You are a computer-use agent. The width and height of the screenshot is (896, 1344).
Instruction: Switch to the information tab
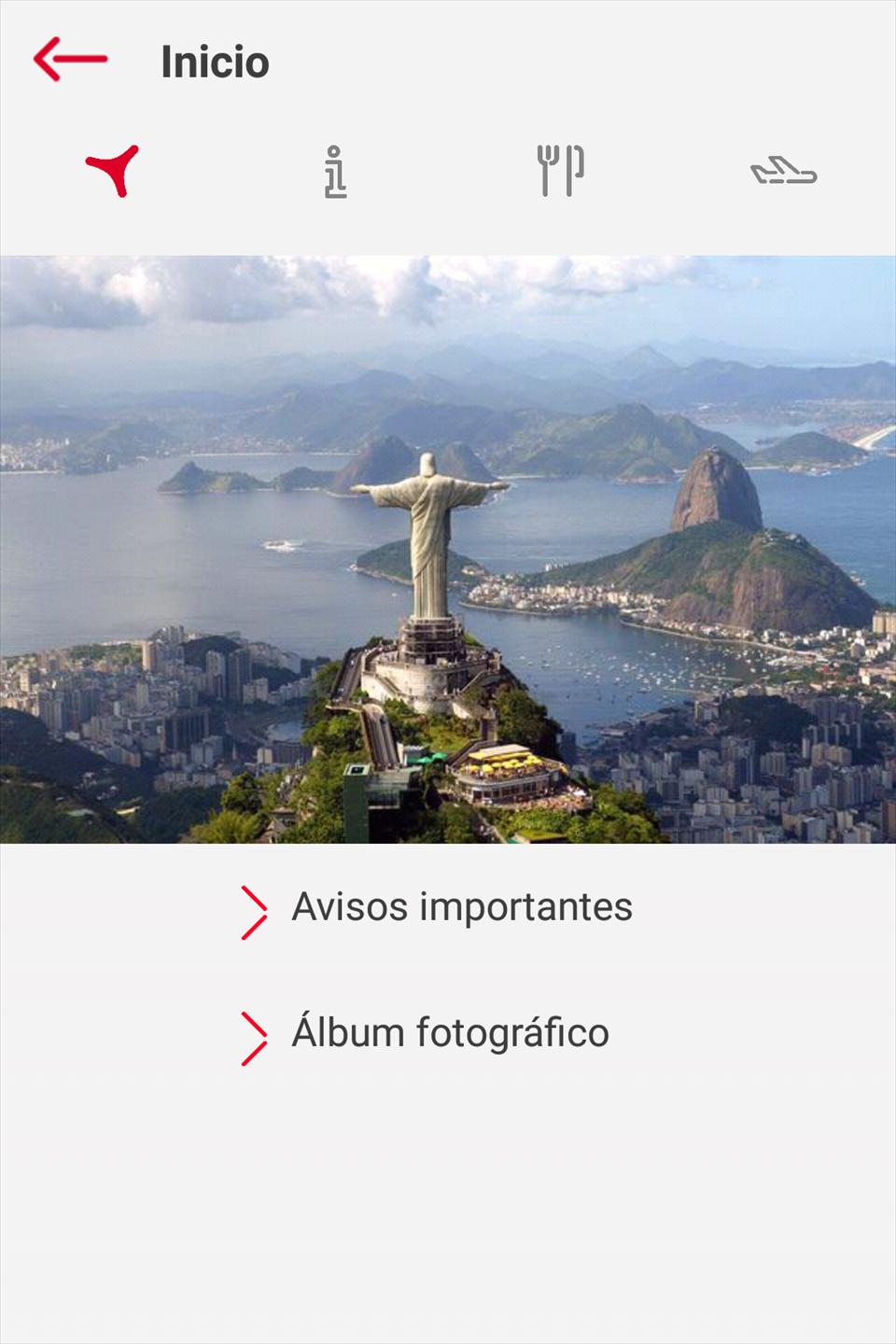[335, 172]
